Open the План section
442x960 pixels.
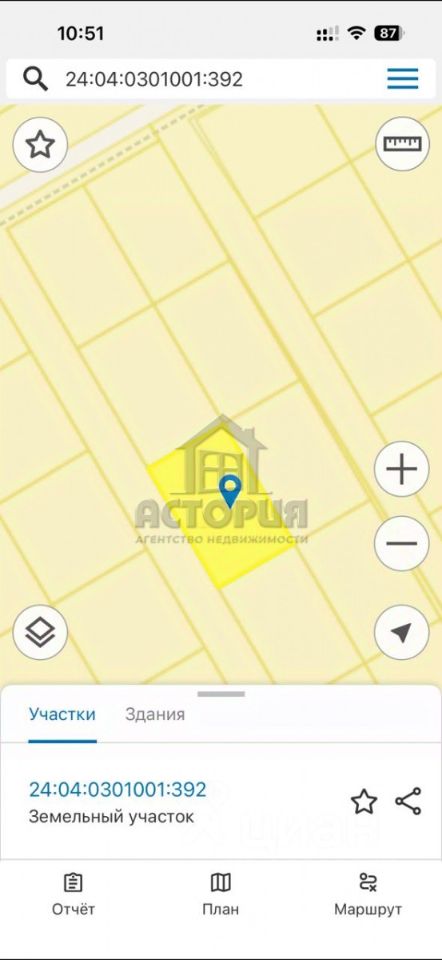coord(220,894)
